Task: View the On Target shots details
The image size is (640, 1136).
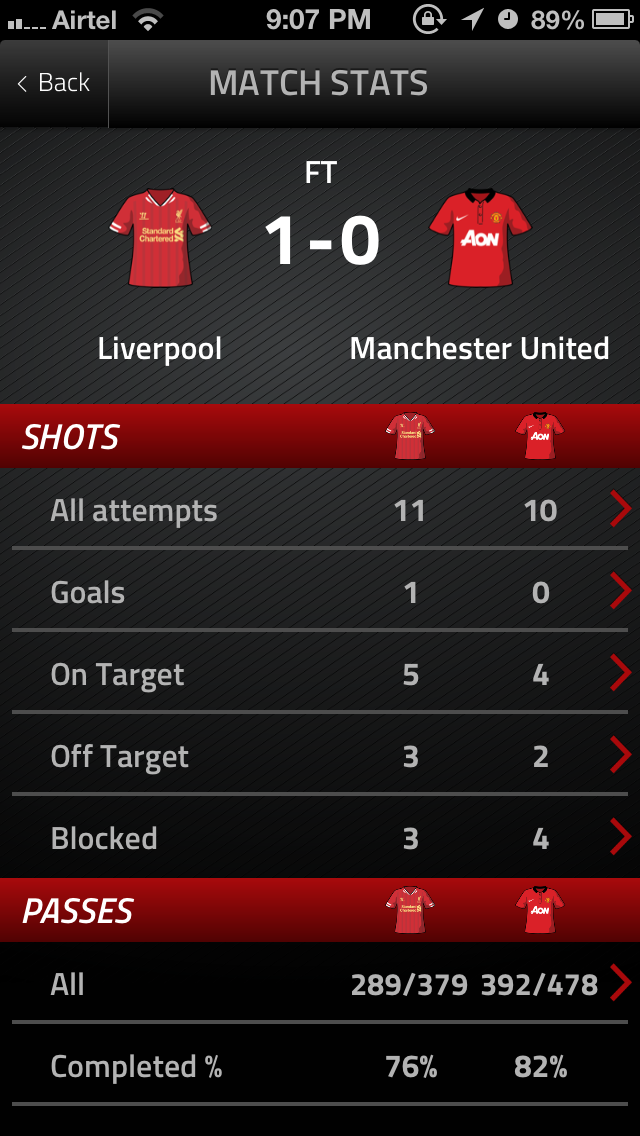Action: coord(320,672)
